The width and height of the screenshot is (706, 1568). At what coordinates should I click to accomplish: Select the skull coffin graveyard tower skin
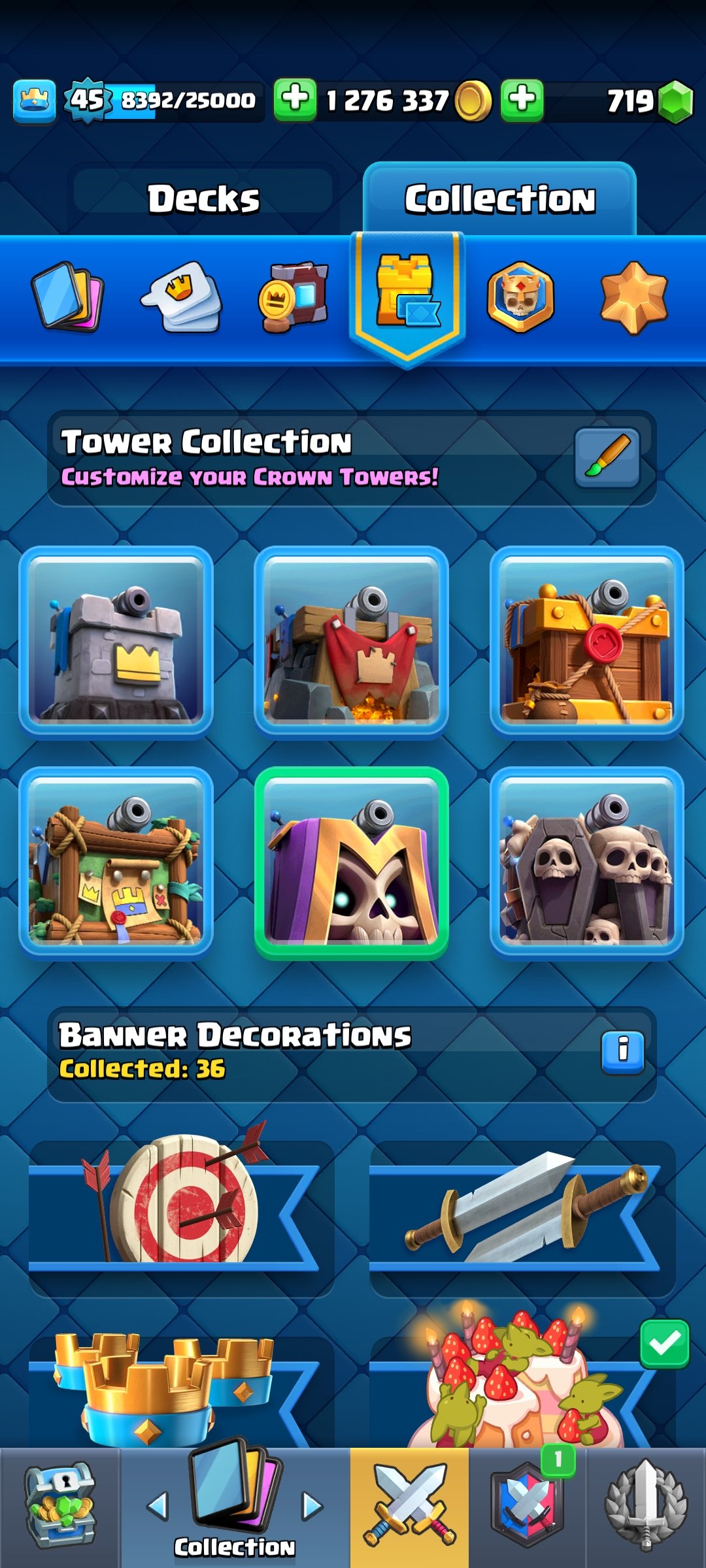pyautogui.click(x=587, y=861)
